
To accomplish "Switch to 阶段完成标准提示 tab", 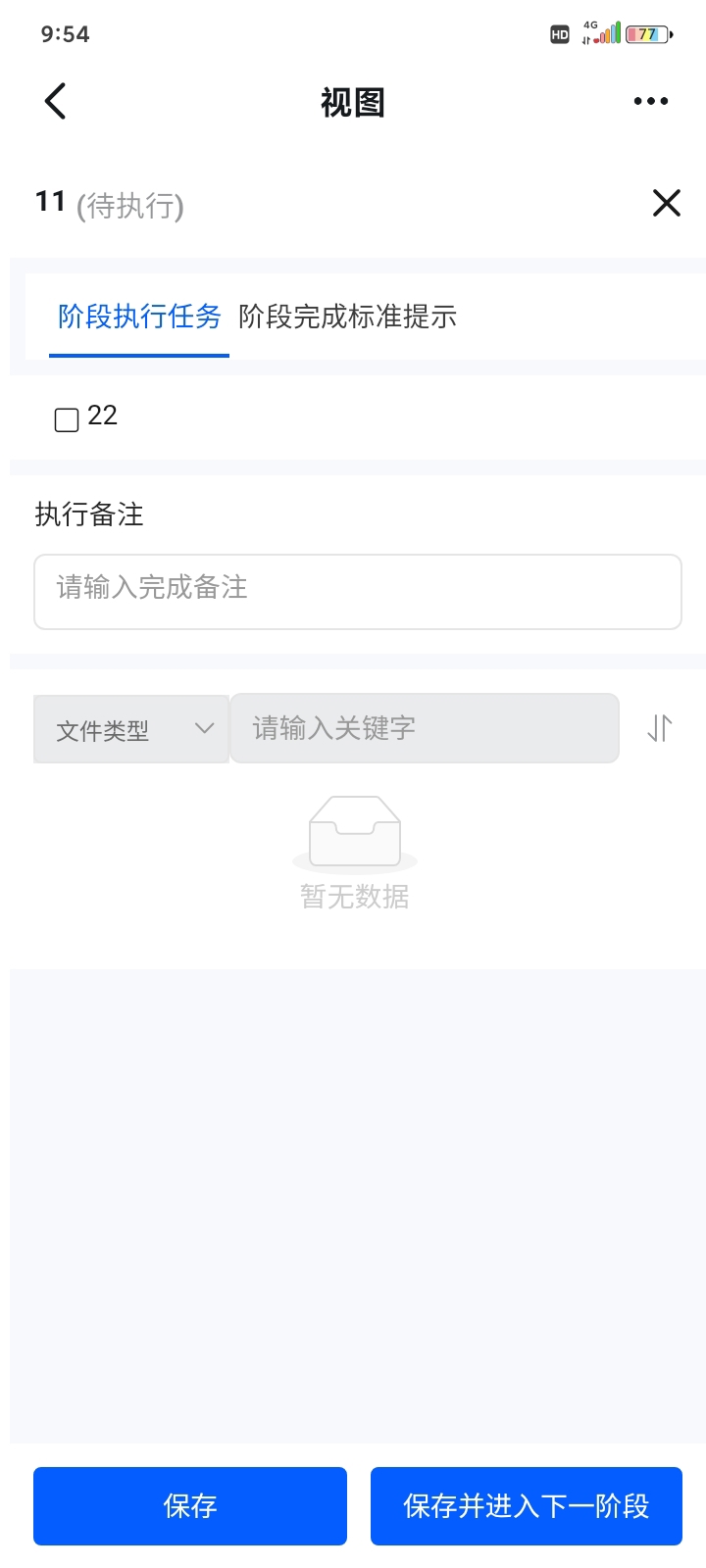I will (x=347, y=317).
